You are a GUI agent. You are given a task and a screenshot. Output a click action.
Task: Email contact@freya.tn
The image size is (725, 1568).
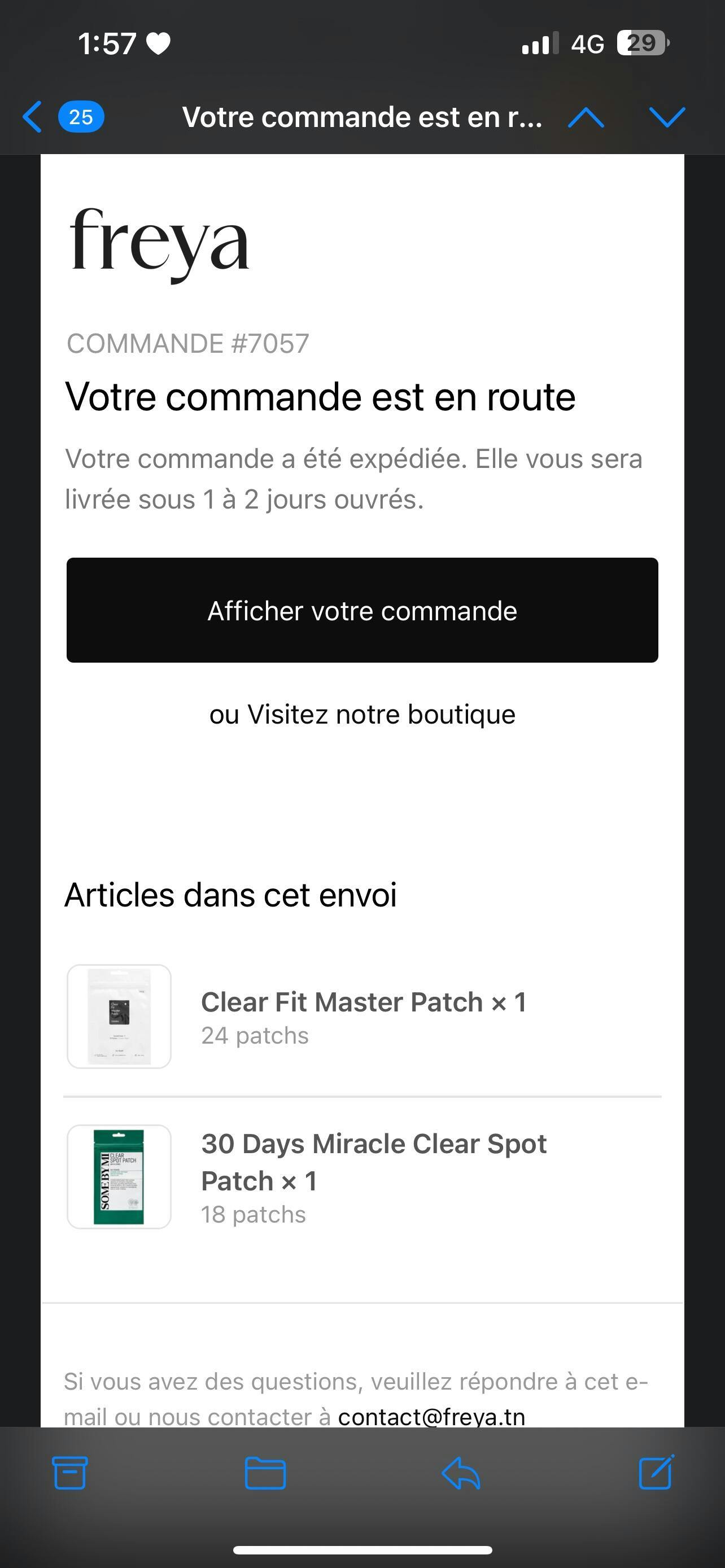pos(431,1416)
